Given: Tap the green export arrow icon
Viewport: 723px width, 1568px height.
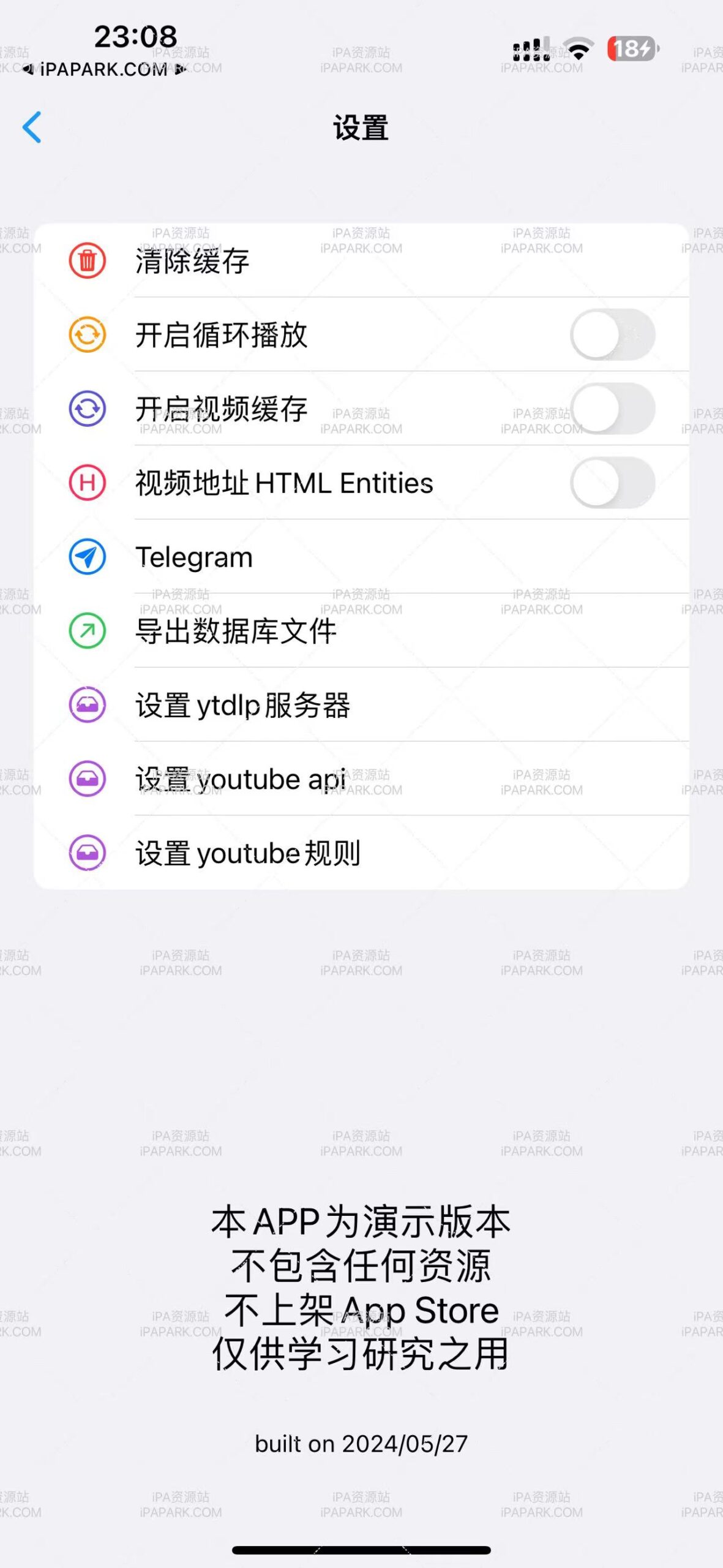Looking at the screenshot, I should coord(87,630).
